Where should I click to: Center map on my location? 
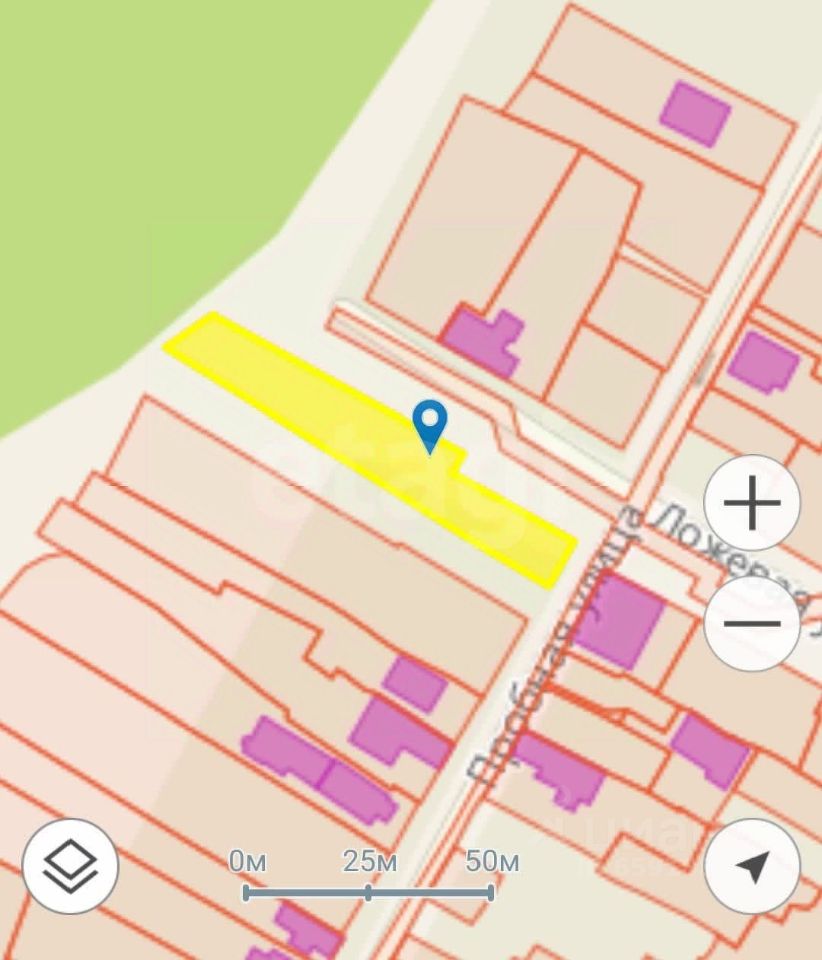(x=752, y=866)
